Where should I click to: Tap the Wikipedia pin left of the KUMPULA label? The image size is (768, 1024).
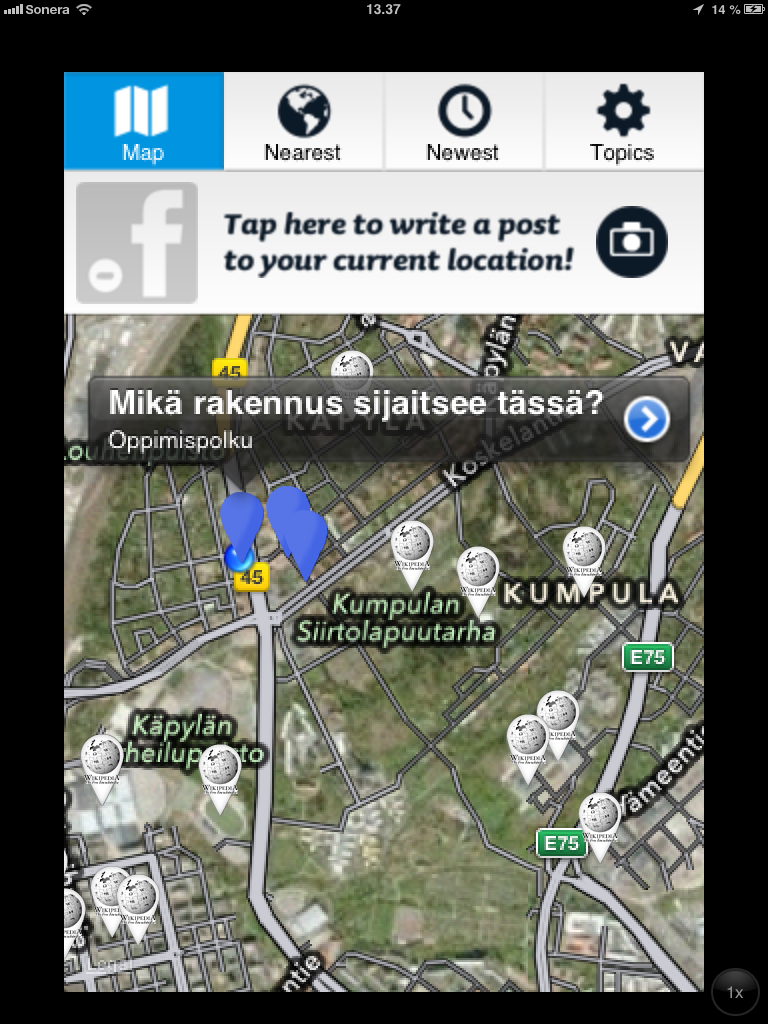[x=478, y=572]
